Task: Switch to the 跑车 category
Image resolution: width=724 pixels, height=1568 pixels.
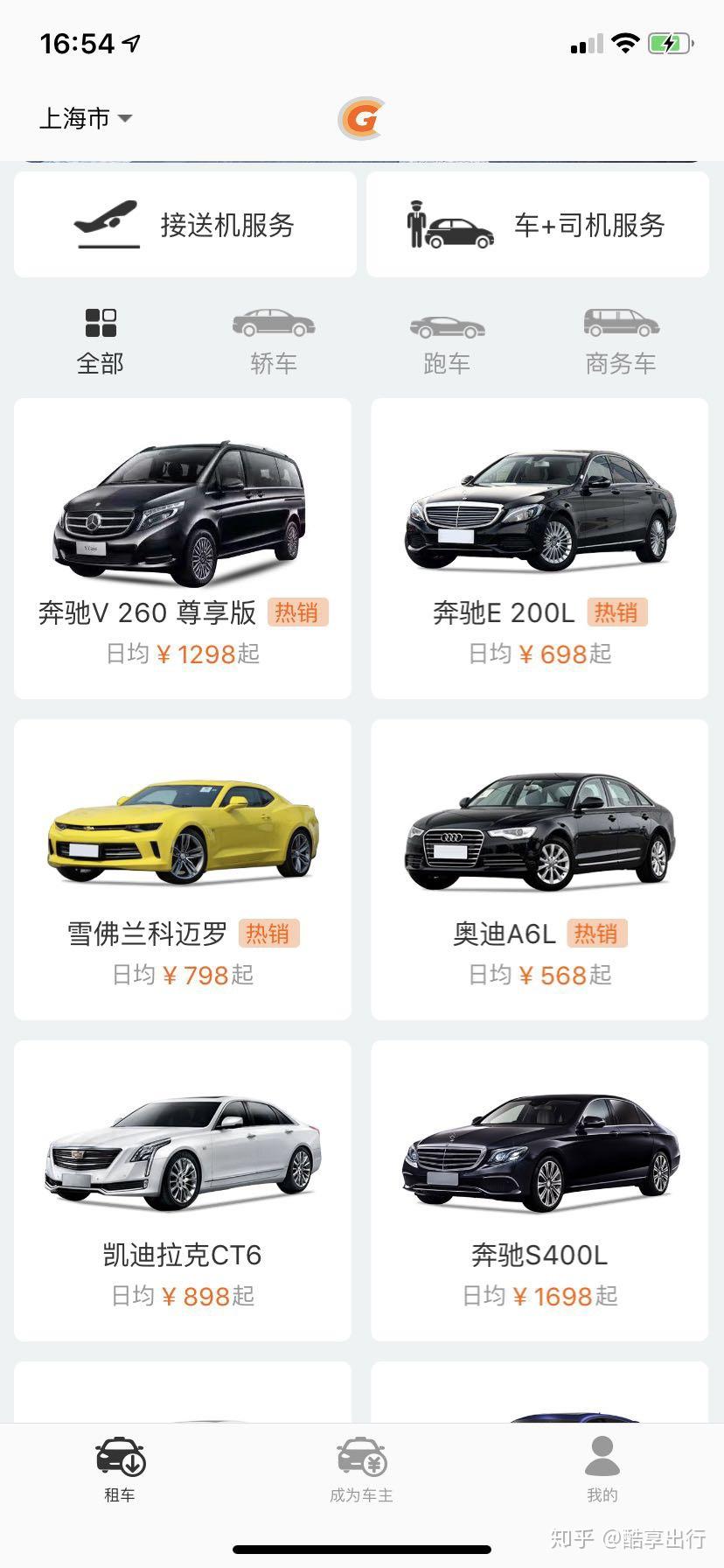Action: click(447, 341)
